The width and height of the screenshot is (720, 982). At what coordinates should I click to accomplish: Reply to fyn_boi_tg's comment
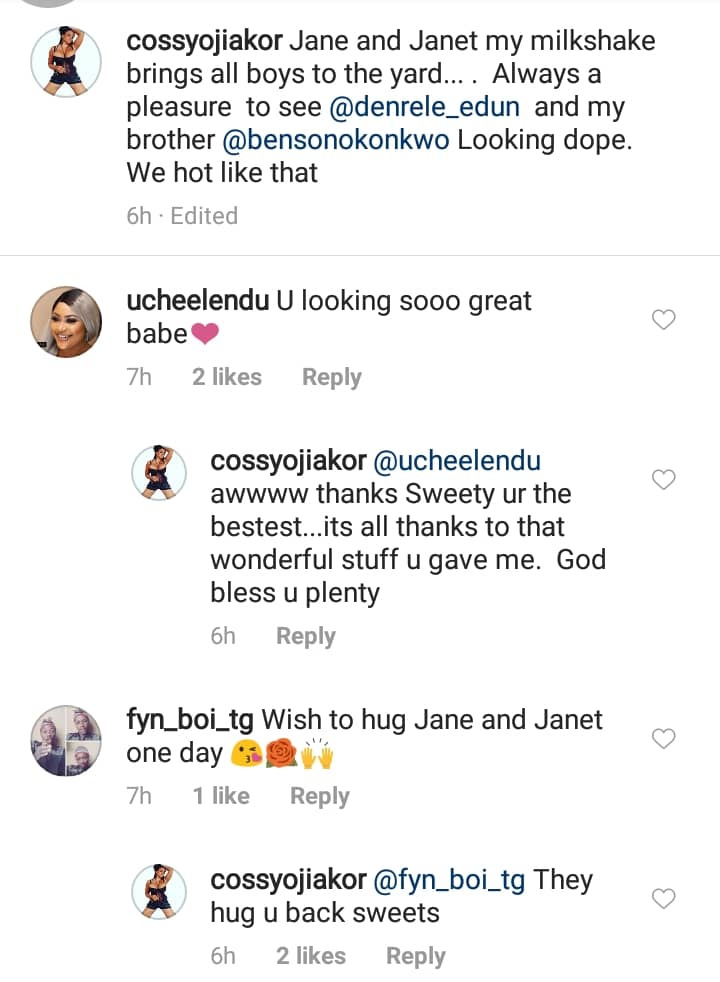tap(319, 796)
